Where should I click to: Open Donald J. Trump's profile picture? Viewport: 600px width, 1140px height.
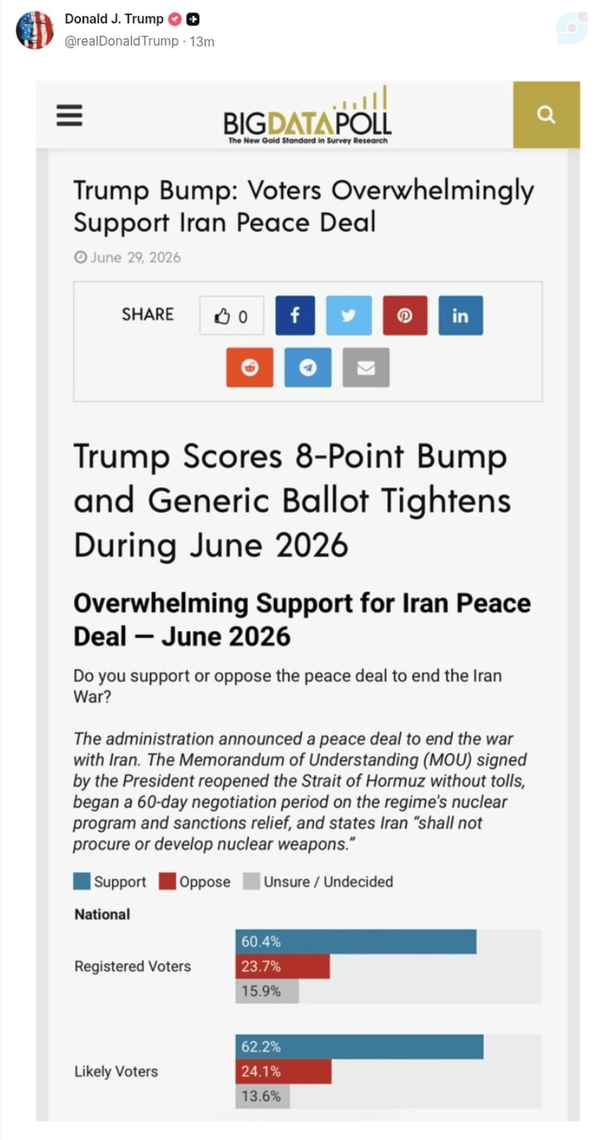pos(35,30)
